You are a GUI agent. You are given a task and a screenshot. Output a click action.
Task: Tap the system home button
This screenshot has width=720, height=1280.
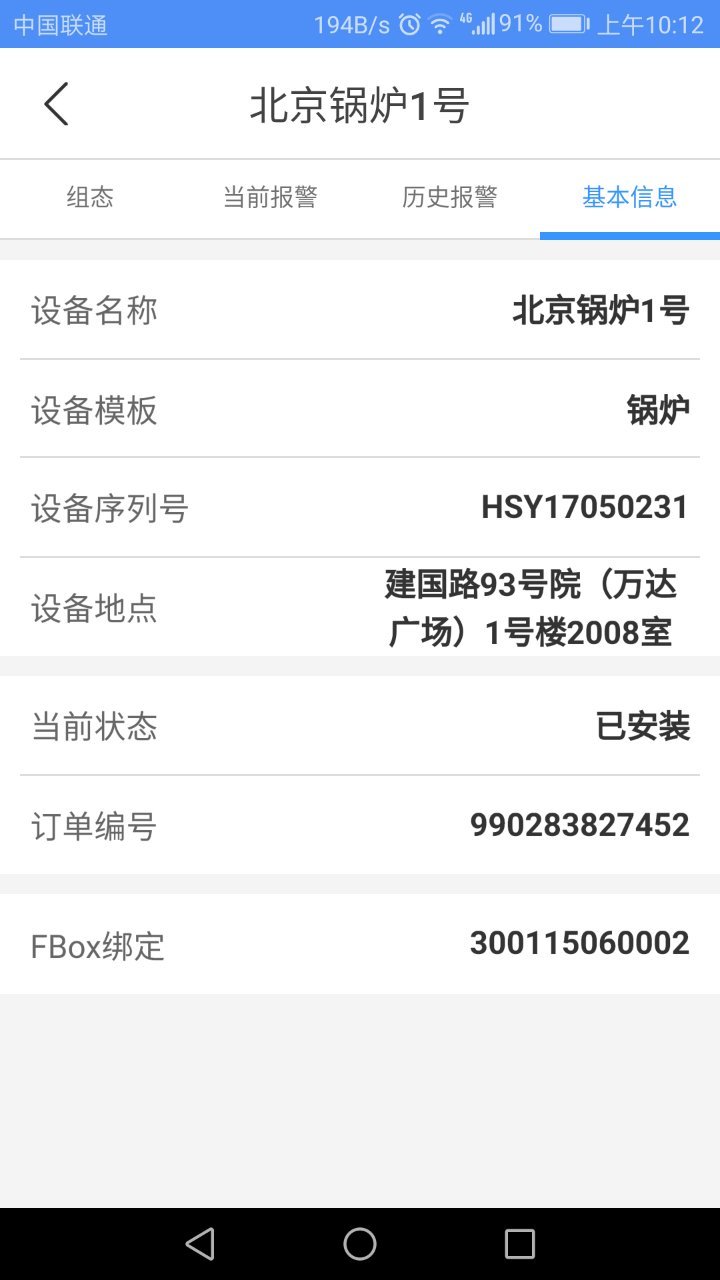click(x=360, y=1244)
